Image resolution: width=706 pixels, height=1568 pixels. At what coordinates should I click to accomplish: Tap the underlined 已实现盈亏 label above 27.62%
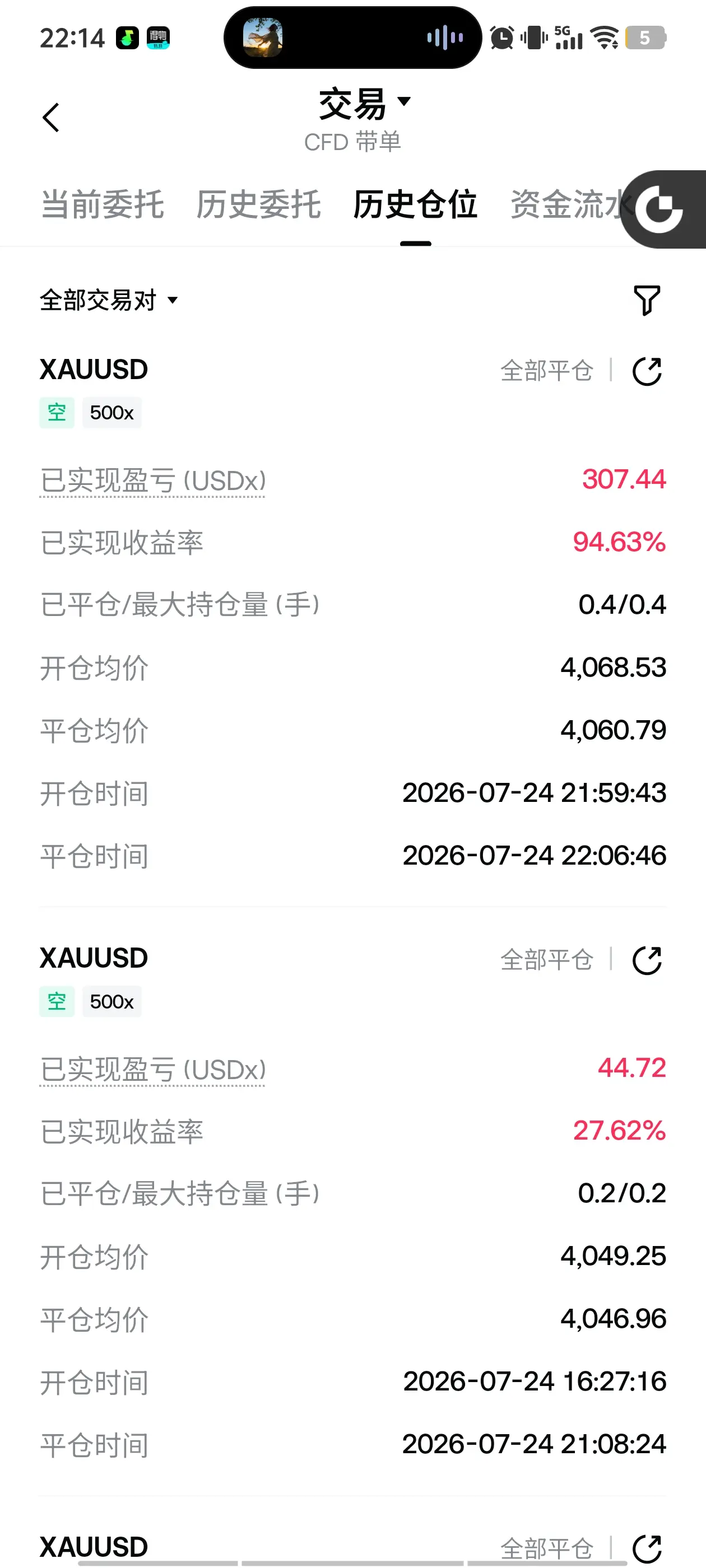153,1070
